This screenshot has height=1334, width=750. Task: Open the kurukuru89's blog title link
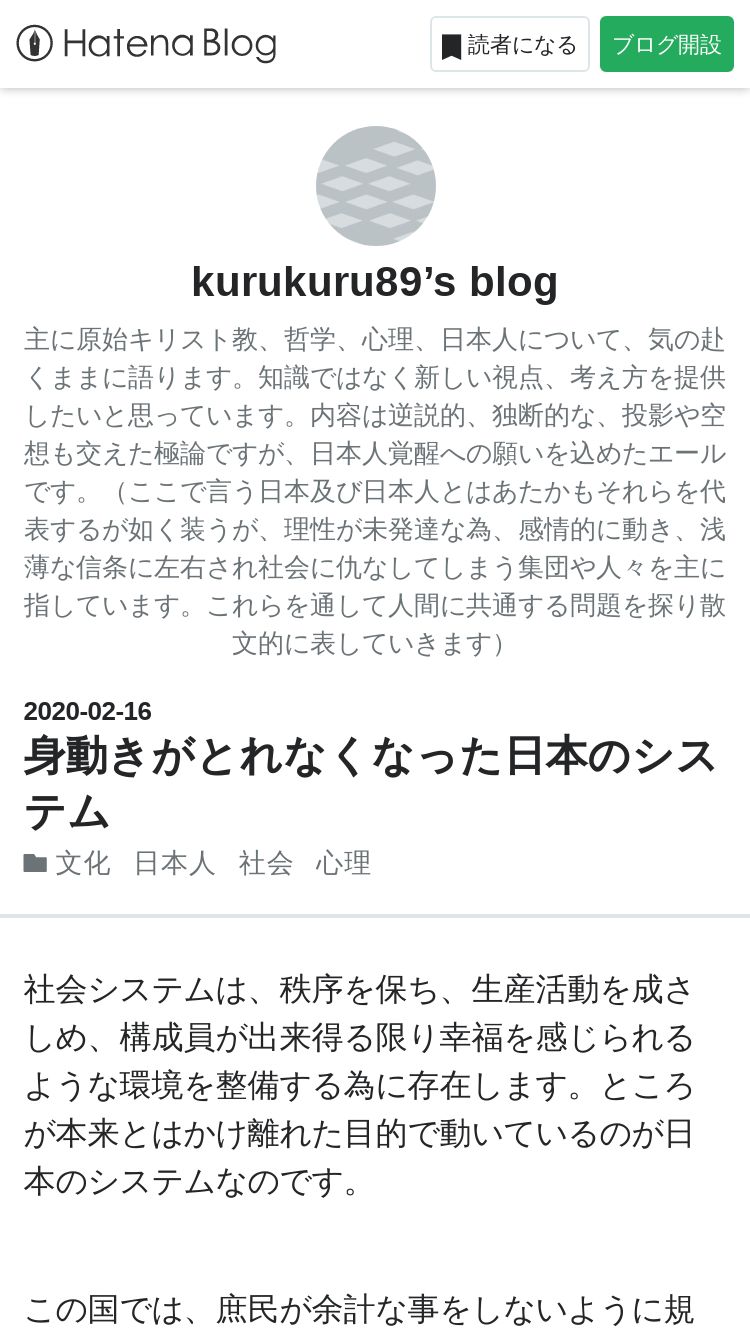pyautogui.click(x=375, y=281)
